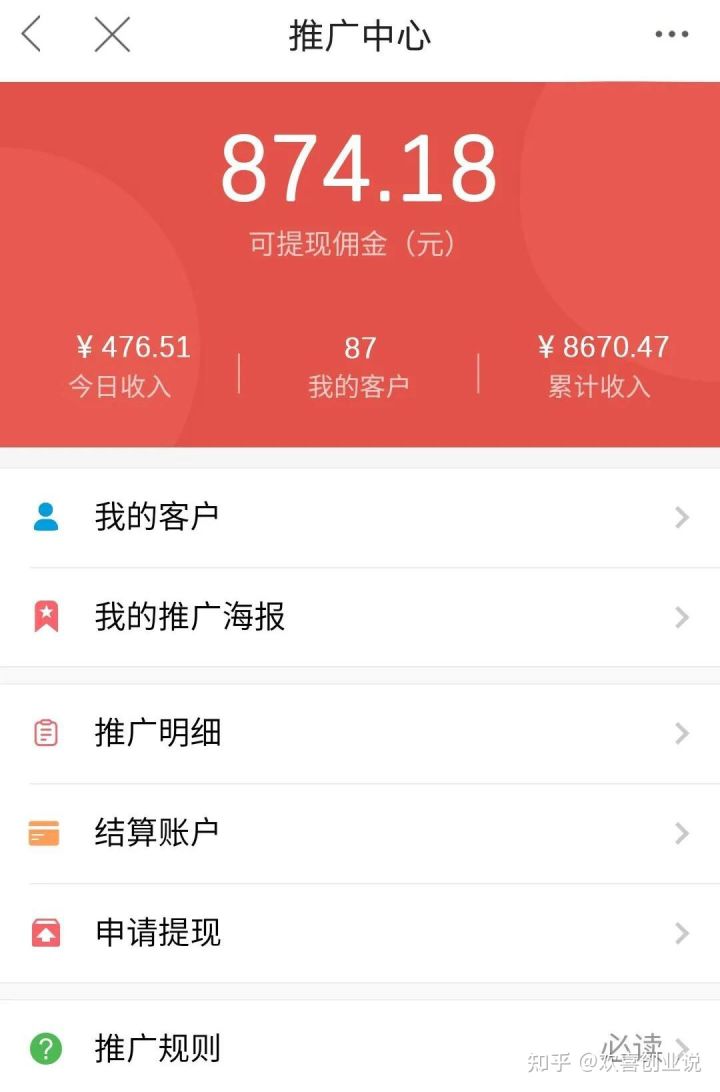Viewport: 720px width, 1092px height.
Task: Click the orange bank card icon for 结算账户
Action: tap(45, 832)
